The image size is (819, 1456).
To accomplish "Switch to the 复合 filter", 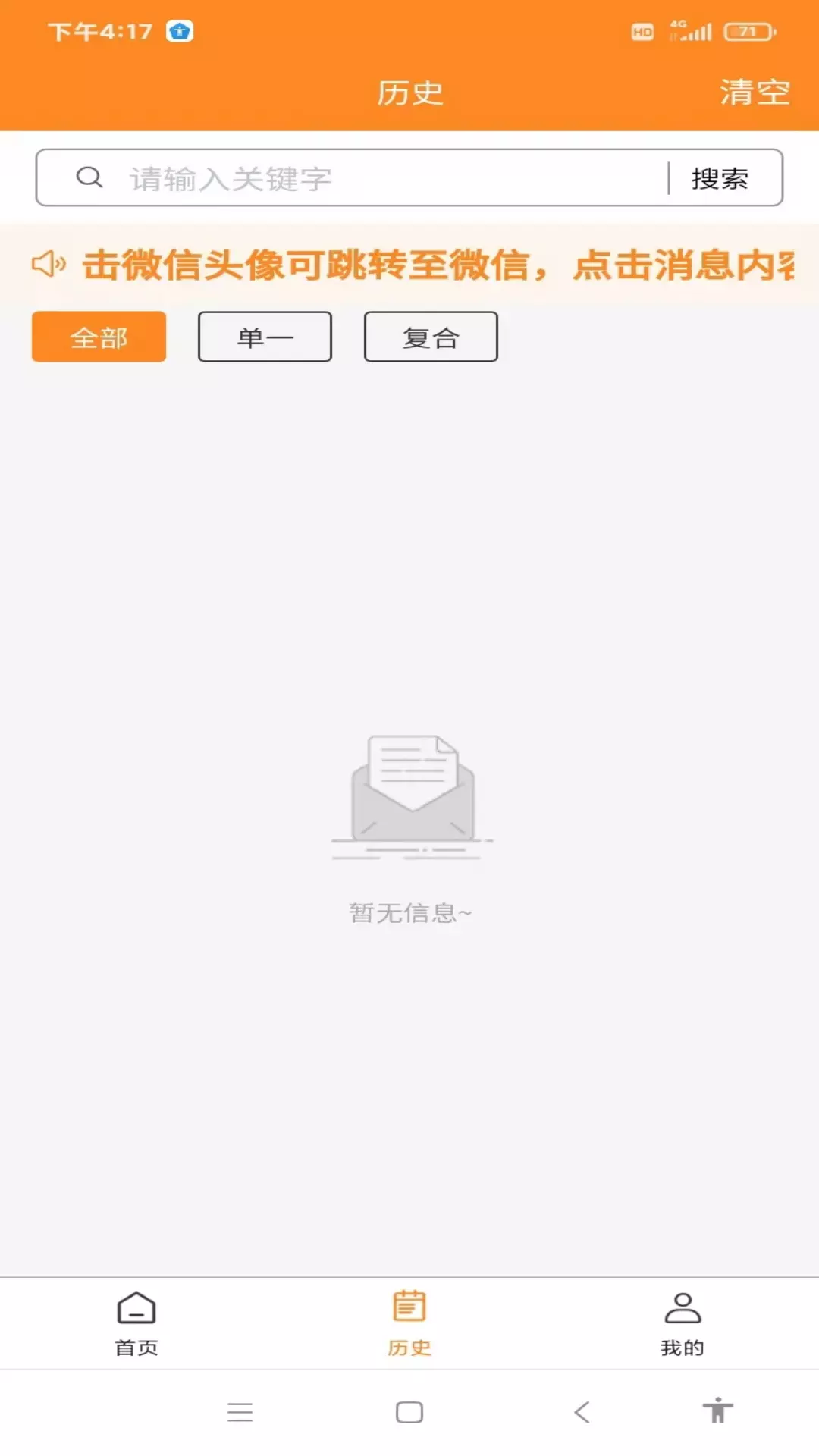I will pos(431,337).
